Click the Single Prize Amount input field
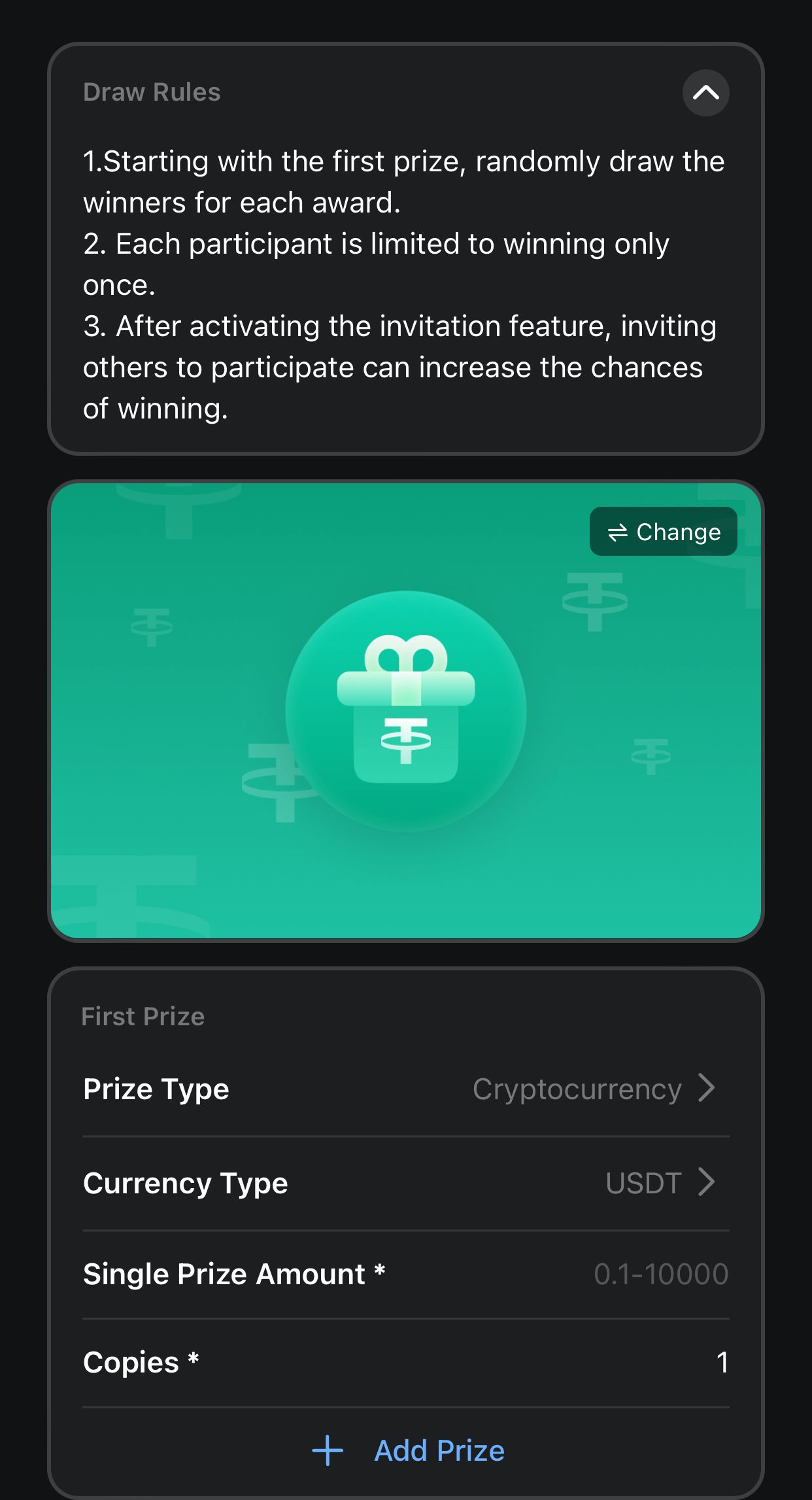The width and height of the screenshot is (812, 1500). pyautogui.click(x=661, y=1274)
